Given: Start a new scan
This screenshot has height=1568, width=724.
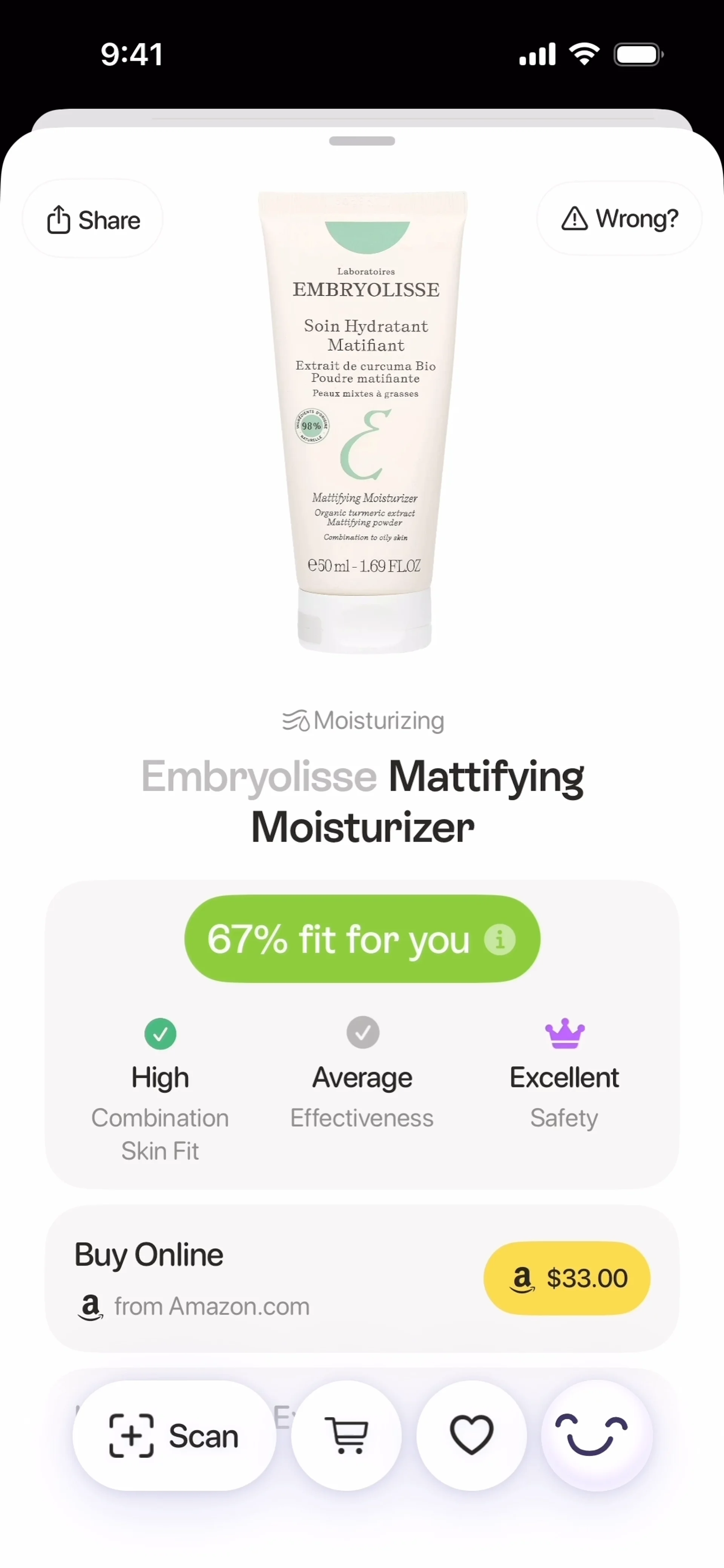Looking at the screenshot, I should click(173, 1436).
